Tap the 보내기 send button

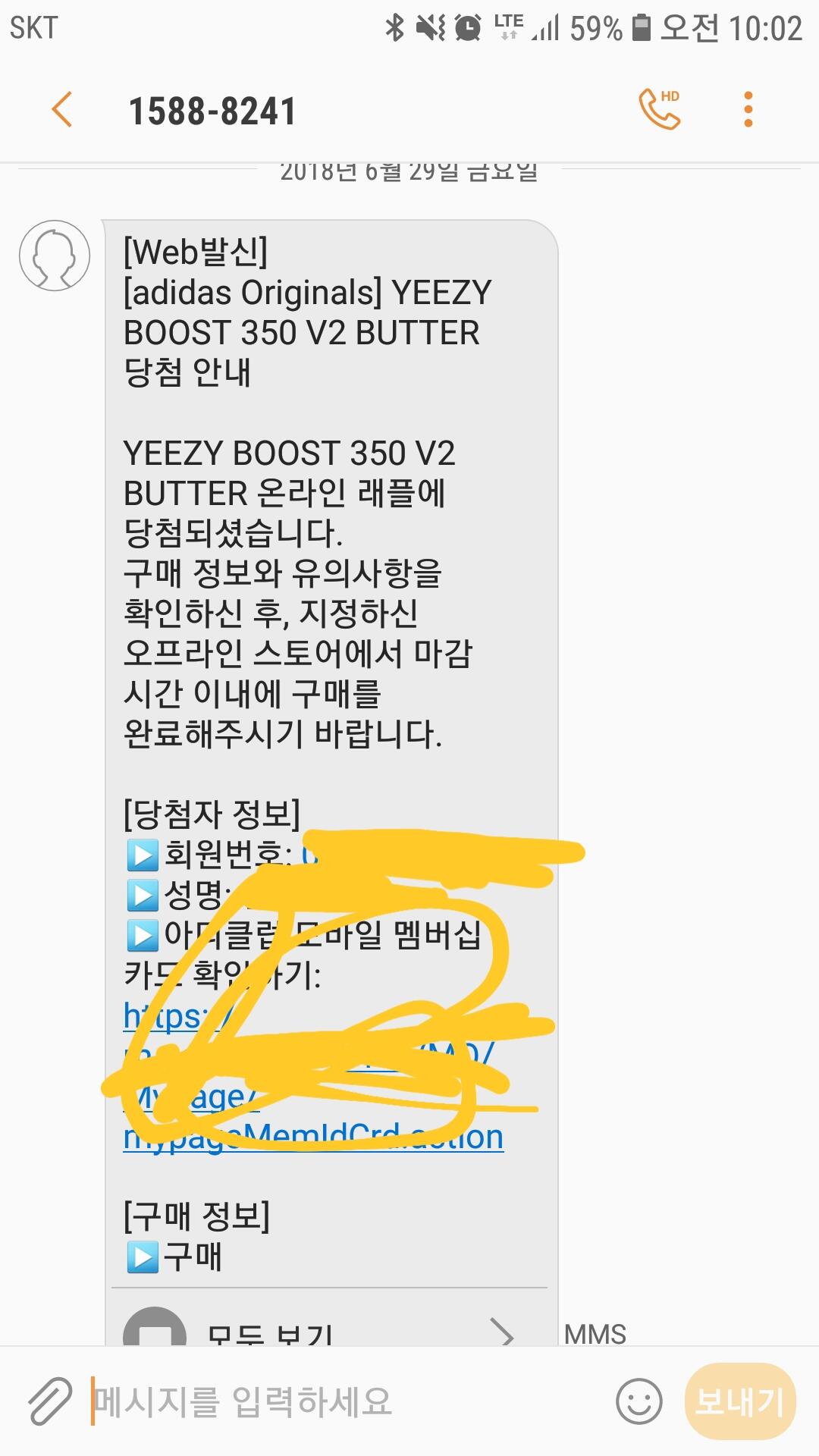point(739,1401)
